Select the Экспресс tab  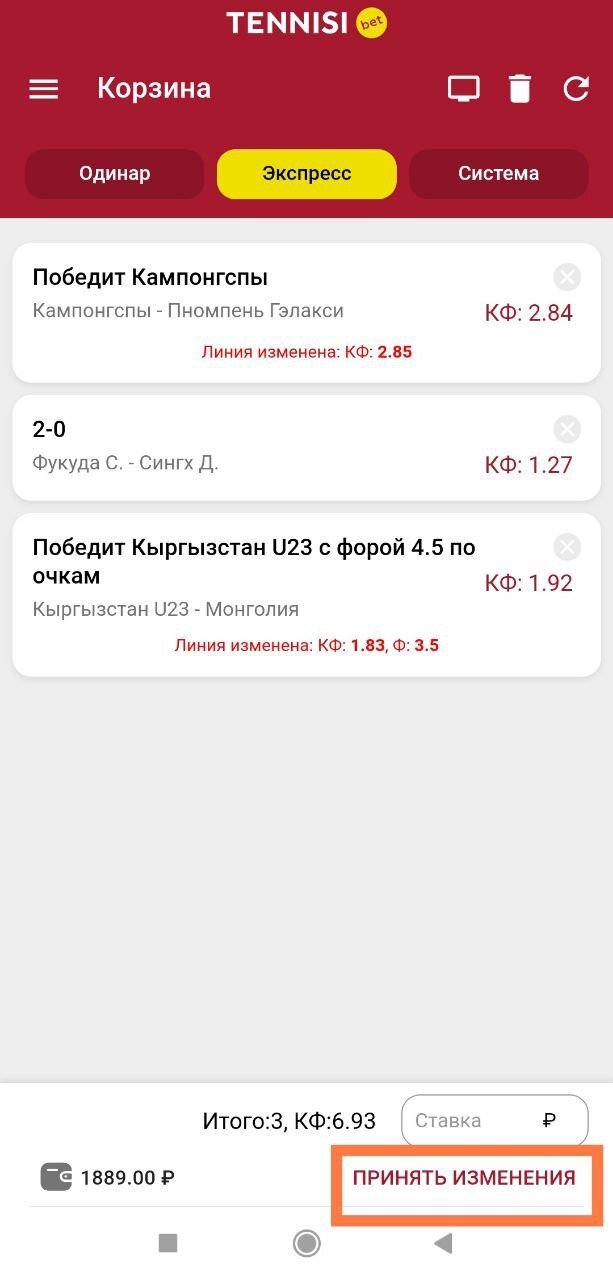[307, 174]
